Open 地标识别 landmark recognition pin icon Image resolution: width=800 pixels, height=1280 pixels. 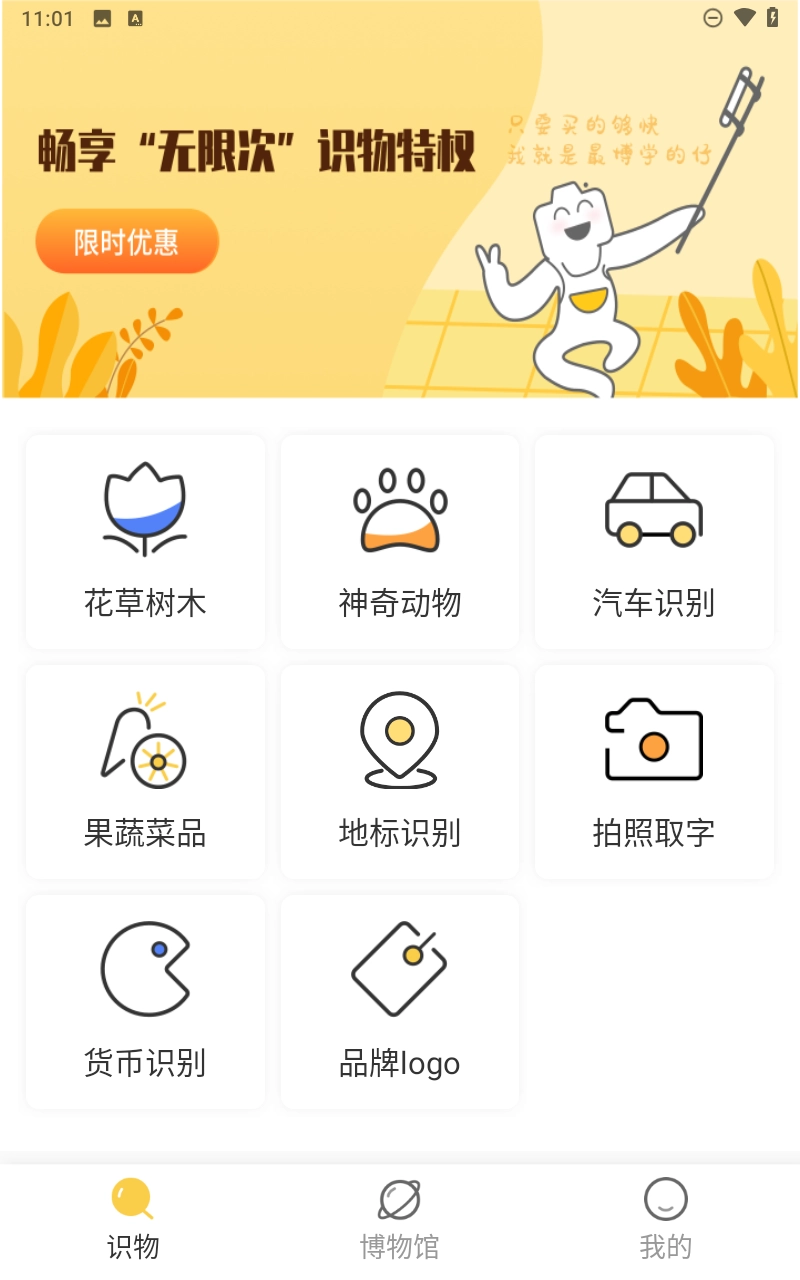399,740
